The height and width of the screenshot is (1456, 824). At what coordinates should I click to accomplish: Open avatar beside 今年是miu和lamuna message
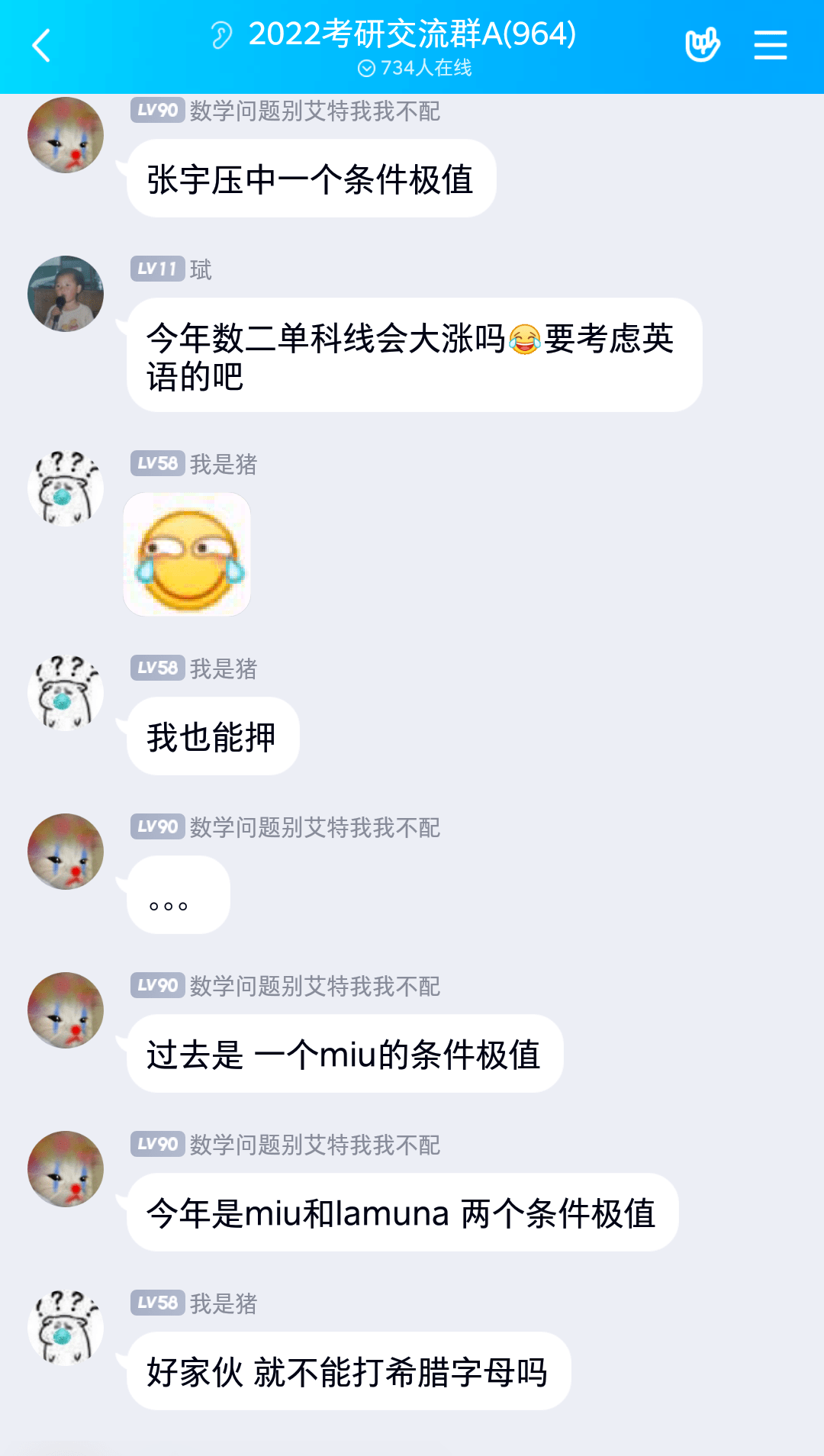click(66, 1168)
